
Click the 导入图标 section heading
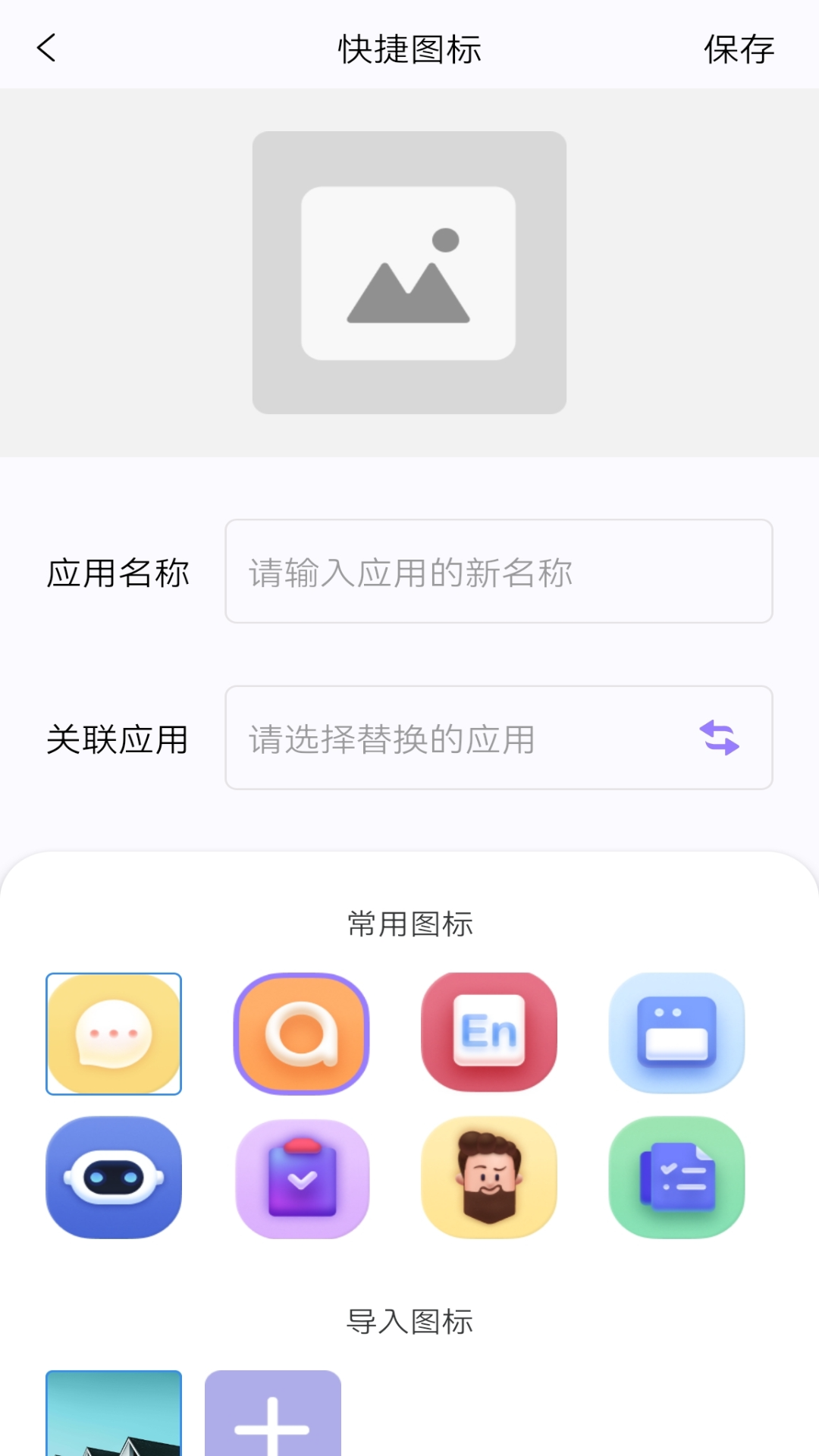tap(409, 1323)
